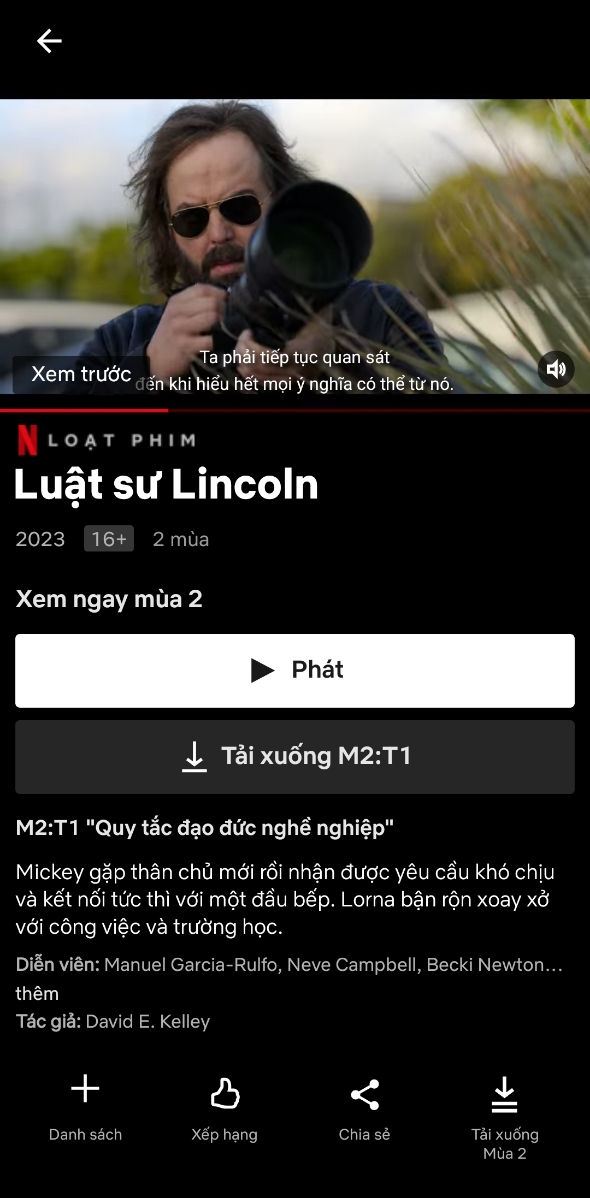
Task: Download episode M2:T1
Action: (x=295, y=756)
